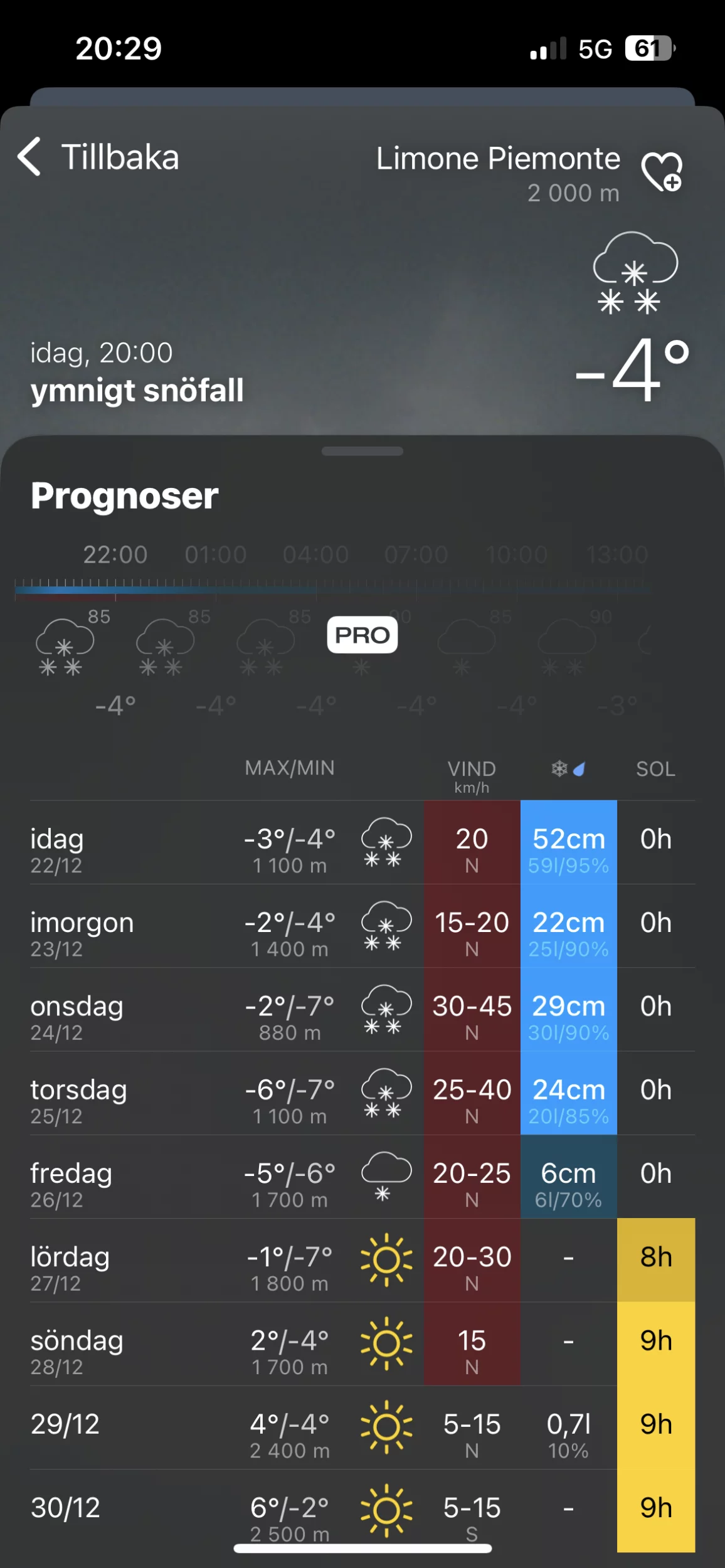
Task: Open the onsdag 24/12 forecast row
Action: pyautogui.click(x=362, y=1009)
